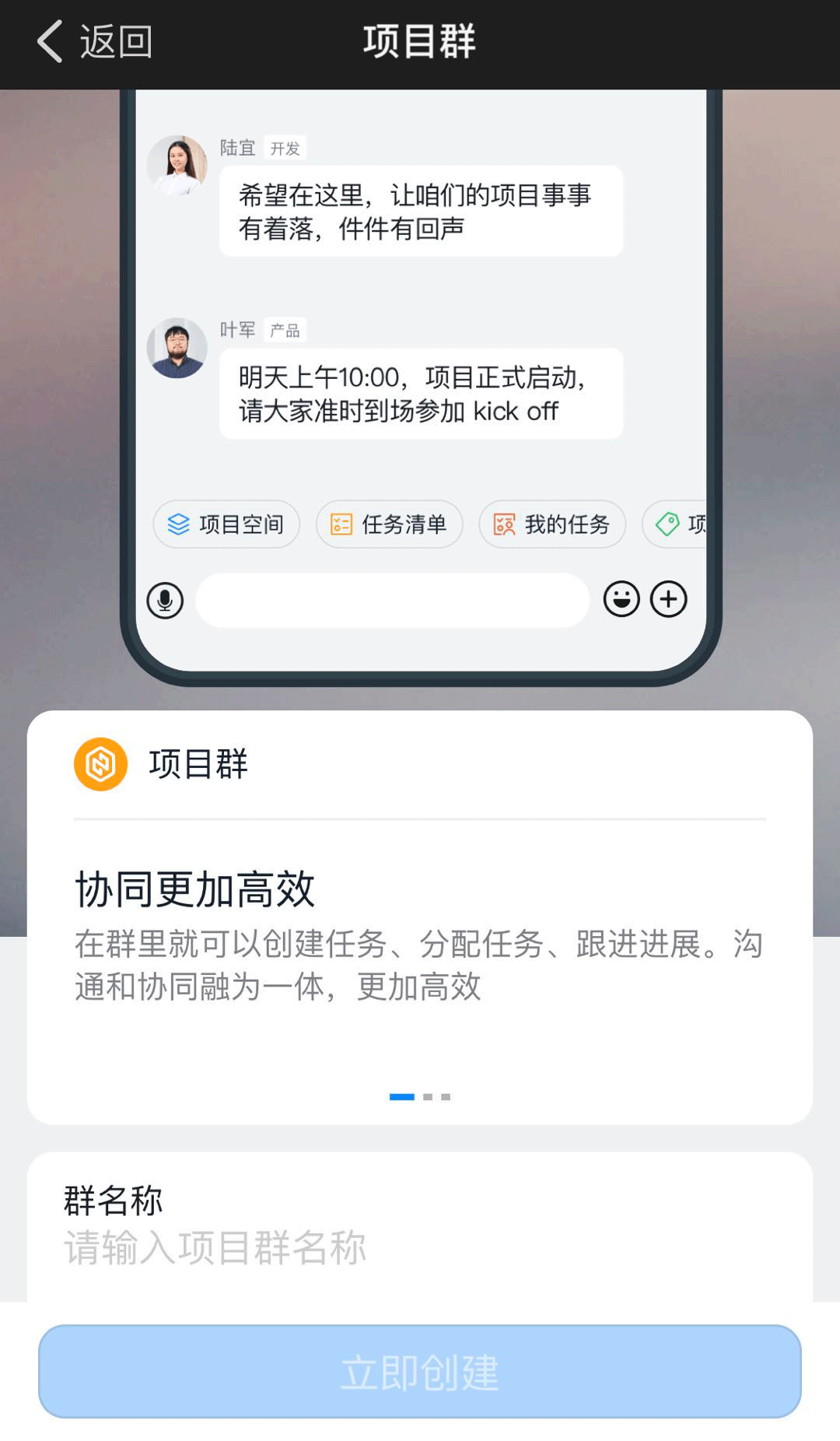Go back using the 返回 button
Image resolution: width=840 pixels, height=1441 pixels.
point(94,41)
